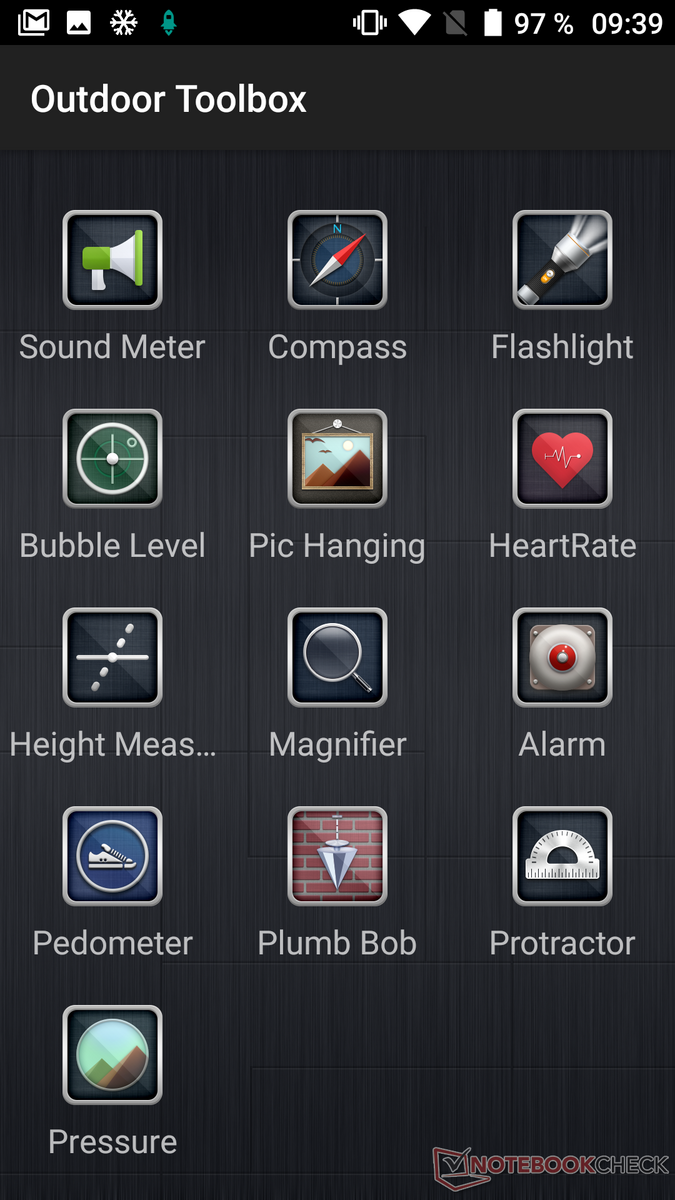Open the Sound Meter tool
The width and height of the screenshot is (675, 1200).
pyautogui.click(x=112, y=260)
